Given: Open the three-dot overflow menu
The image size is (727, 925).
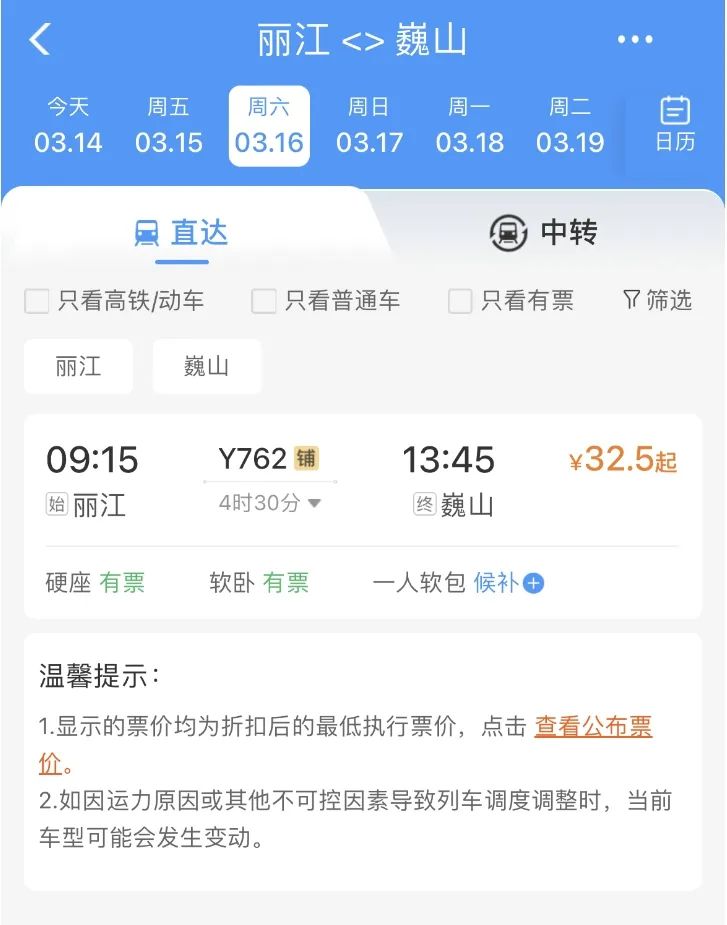Looking at the screenshot, I should pyautogui.click(x=635, y=40).
